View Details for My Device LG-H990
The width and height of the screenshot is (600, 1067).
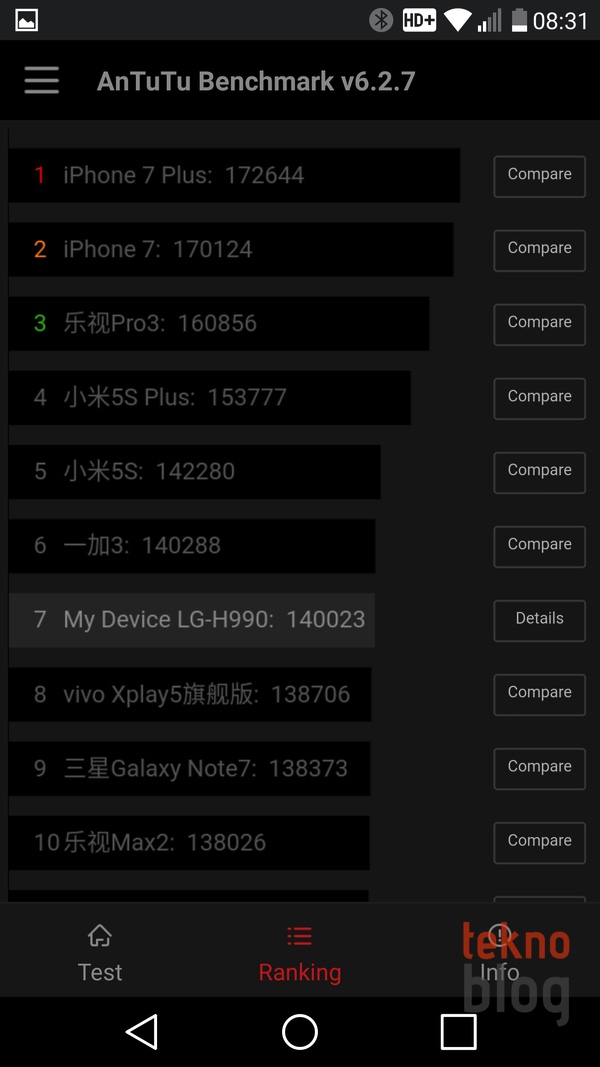tap(539, 620)
